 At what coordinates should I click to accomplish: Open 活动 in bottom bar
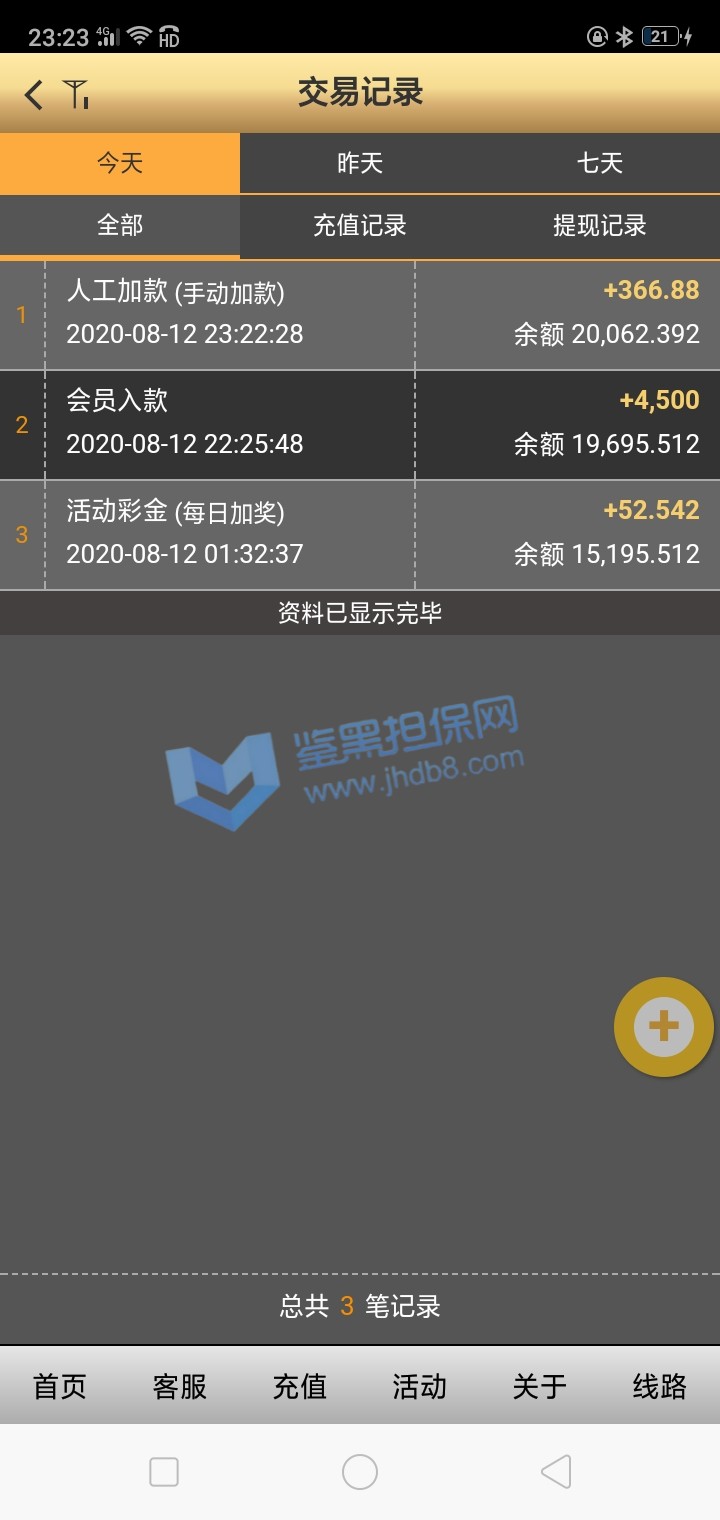(419, 1386)
